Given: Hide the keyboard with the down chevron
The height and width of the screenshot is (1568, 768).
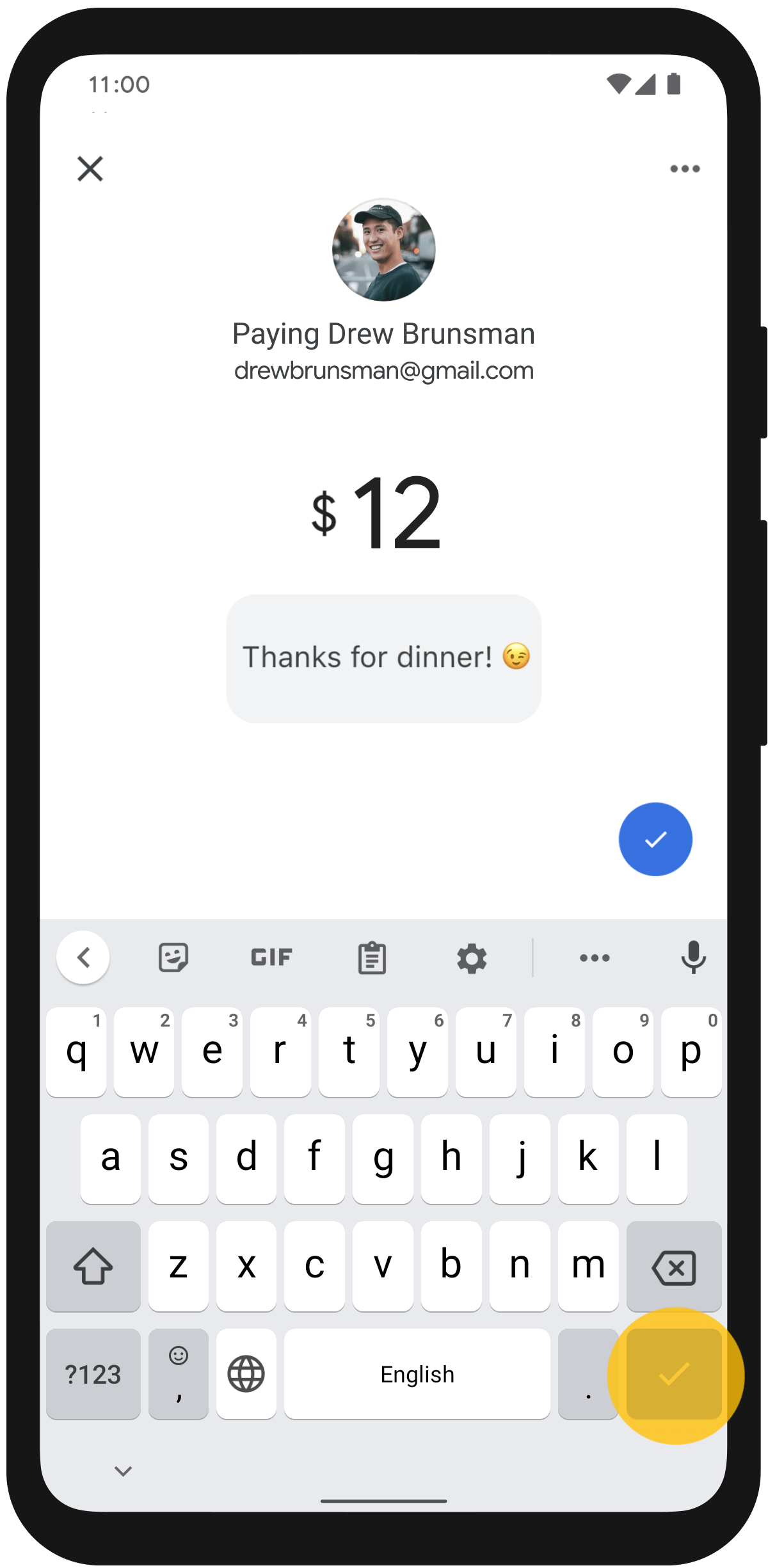Looking at the screenshot, I should pyautogui.click(x=123, y=1471).
